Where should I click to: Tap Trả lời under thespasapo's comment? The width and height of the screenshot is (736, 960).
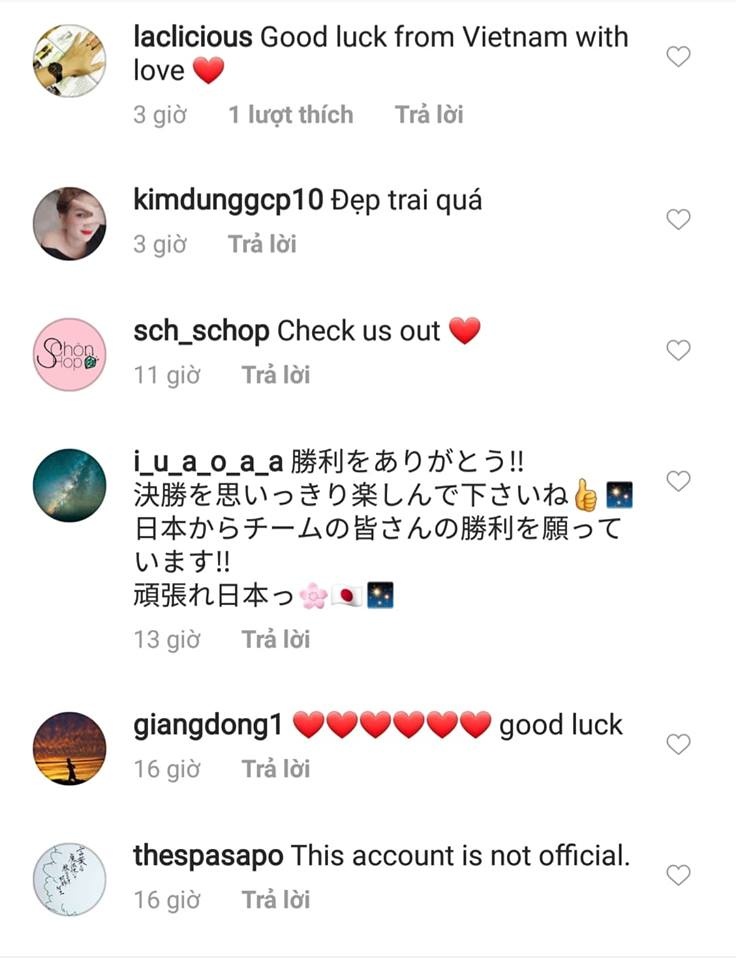[x=275, y=899]
